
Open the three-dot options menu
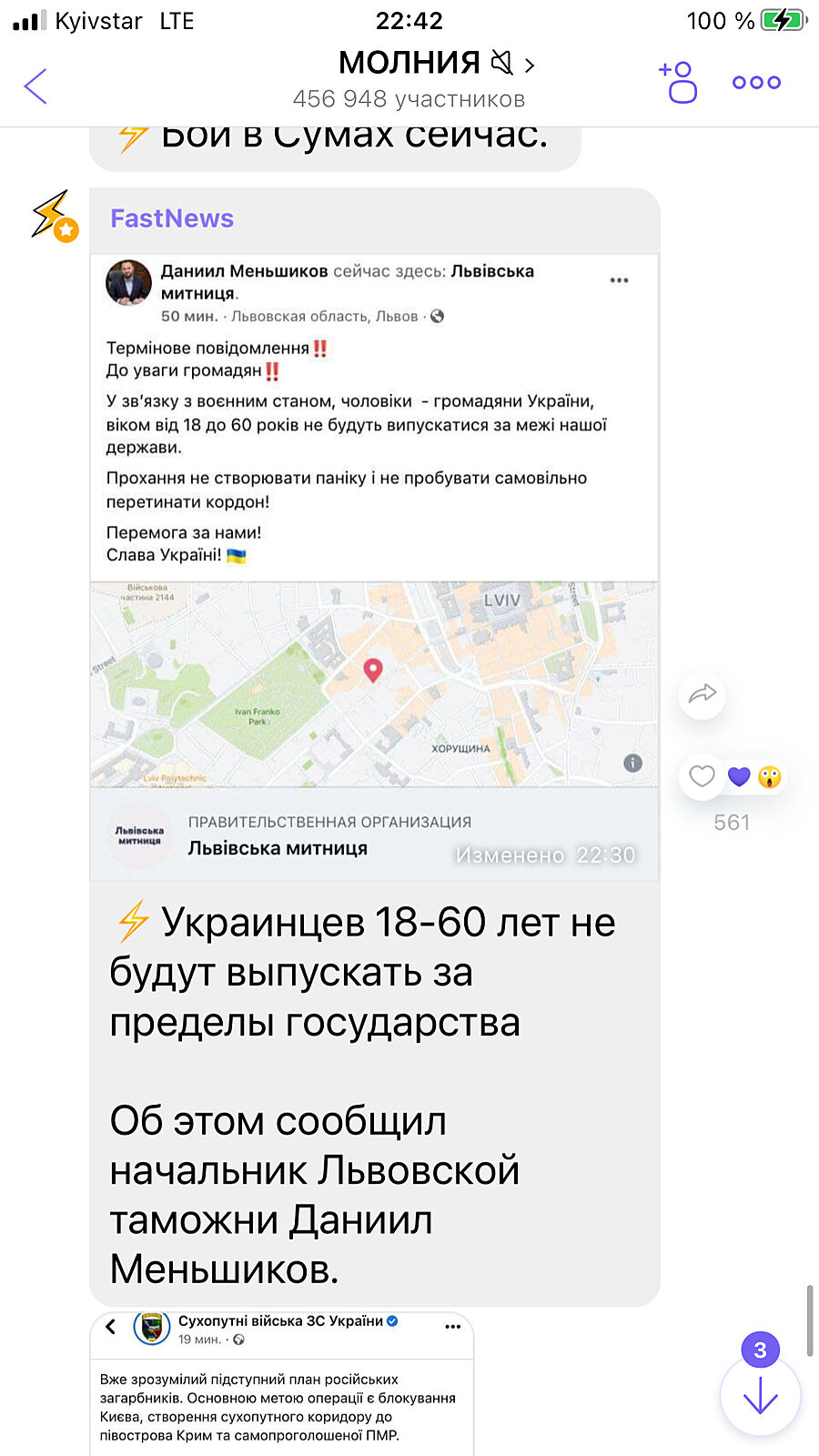point(756,82)
